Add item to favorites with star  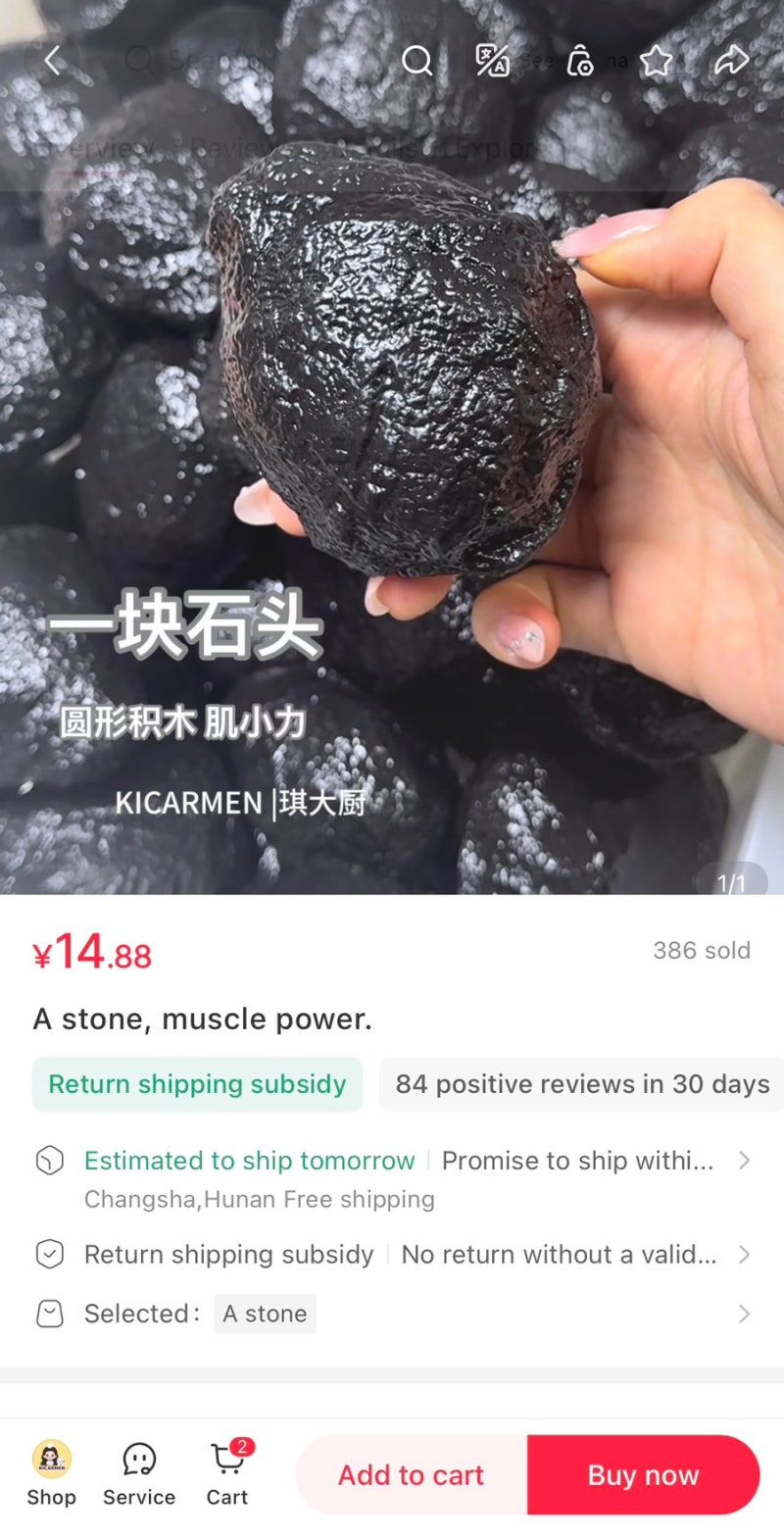[x=657, y=61]
